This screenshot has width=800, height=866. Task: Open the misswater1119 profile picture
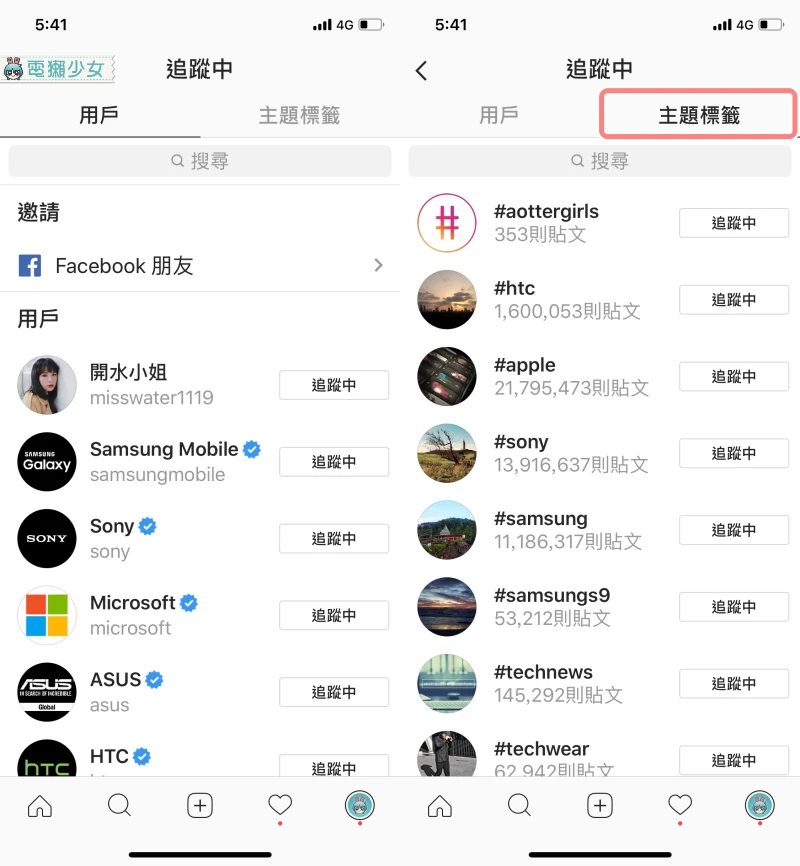47,385
